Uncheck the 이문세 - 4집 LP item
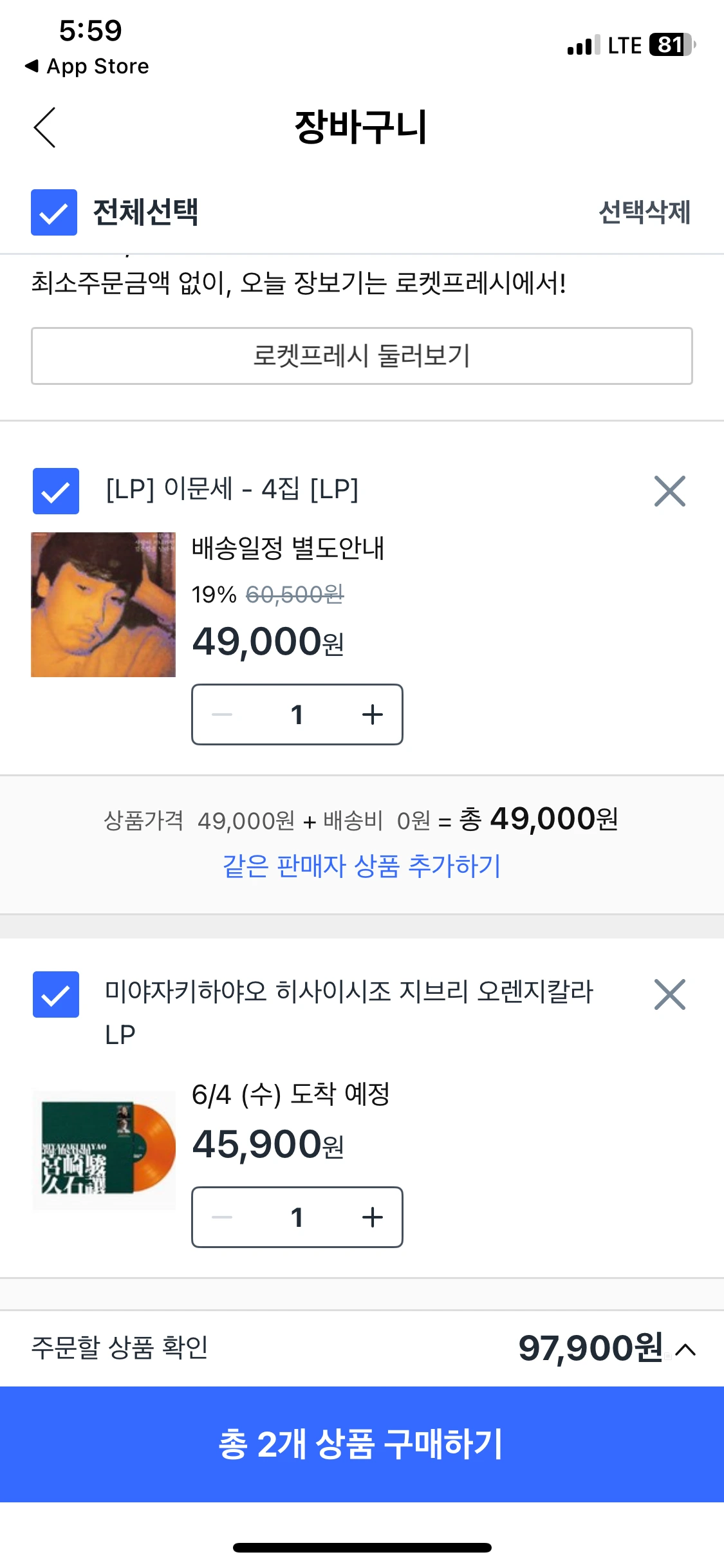This screenshot has width=724, height=1568. (x=56, y=491)
